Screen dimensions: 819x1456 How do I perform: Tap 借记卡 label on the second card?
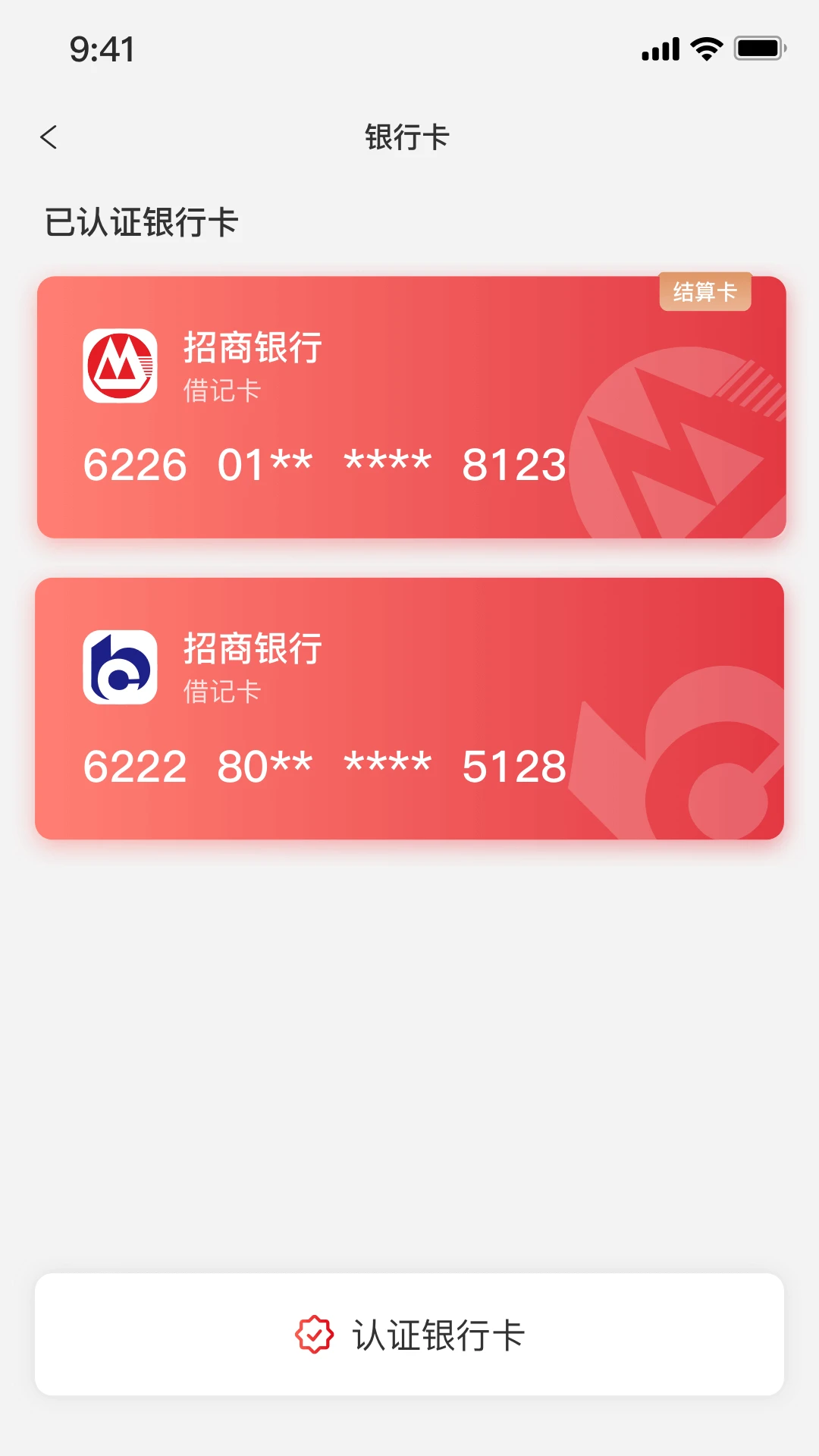219,692
